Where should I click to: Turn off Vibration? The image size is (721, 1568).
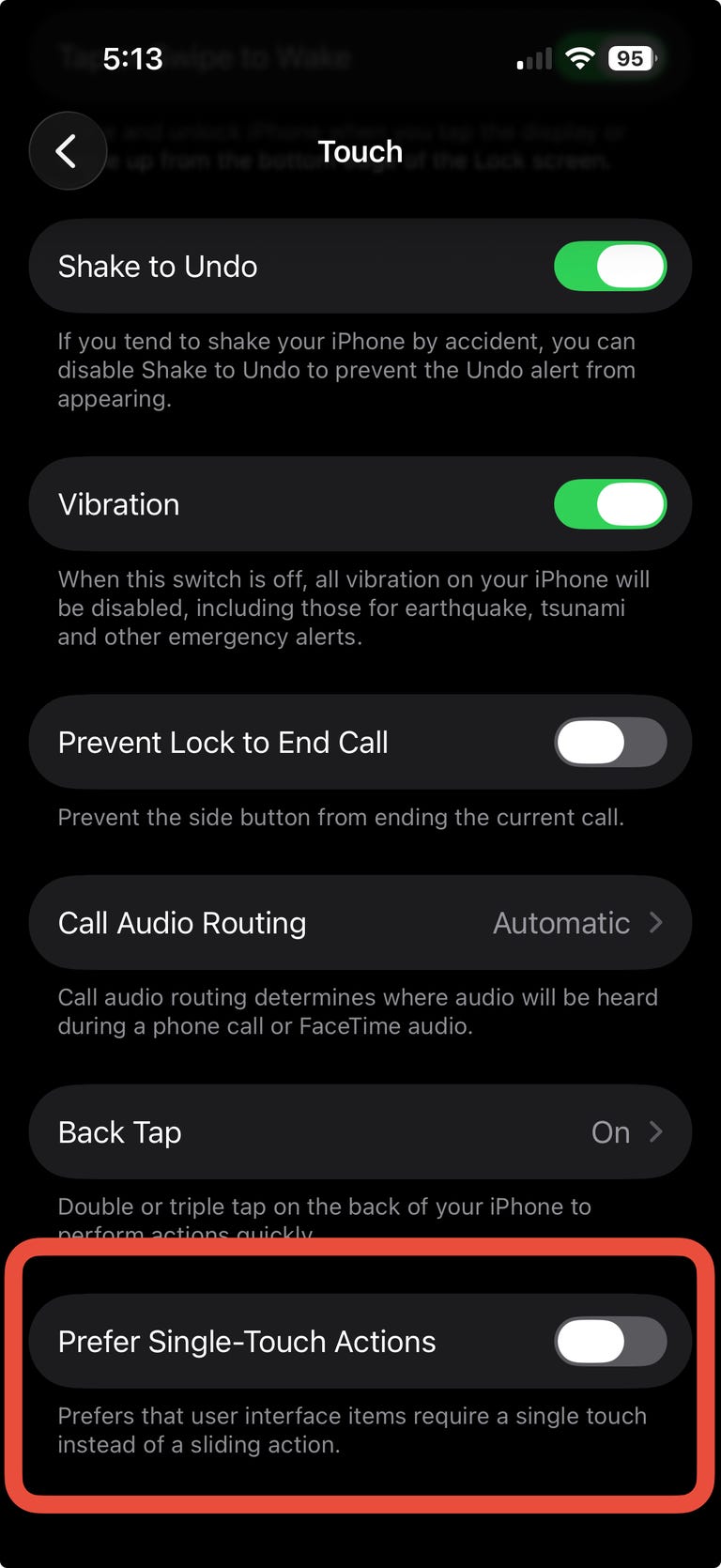tap(609, 504)
